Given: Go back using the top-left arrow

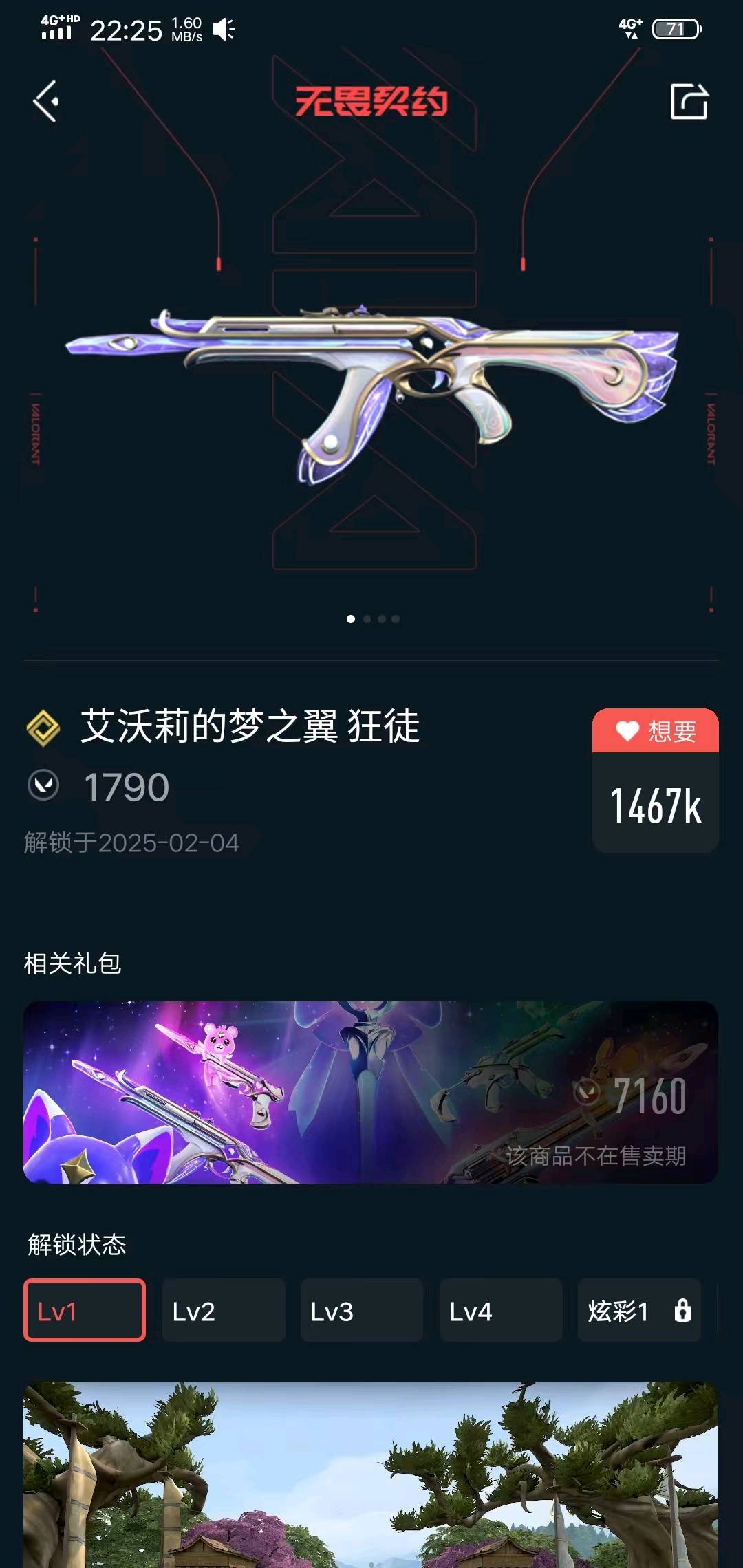Looking at the screenshot, I should pos(46,101).
